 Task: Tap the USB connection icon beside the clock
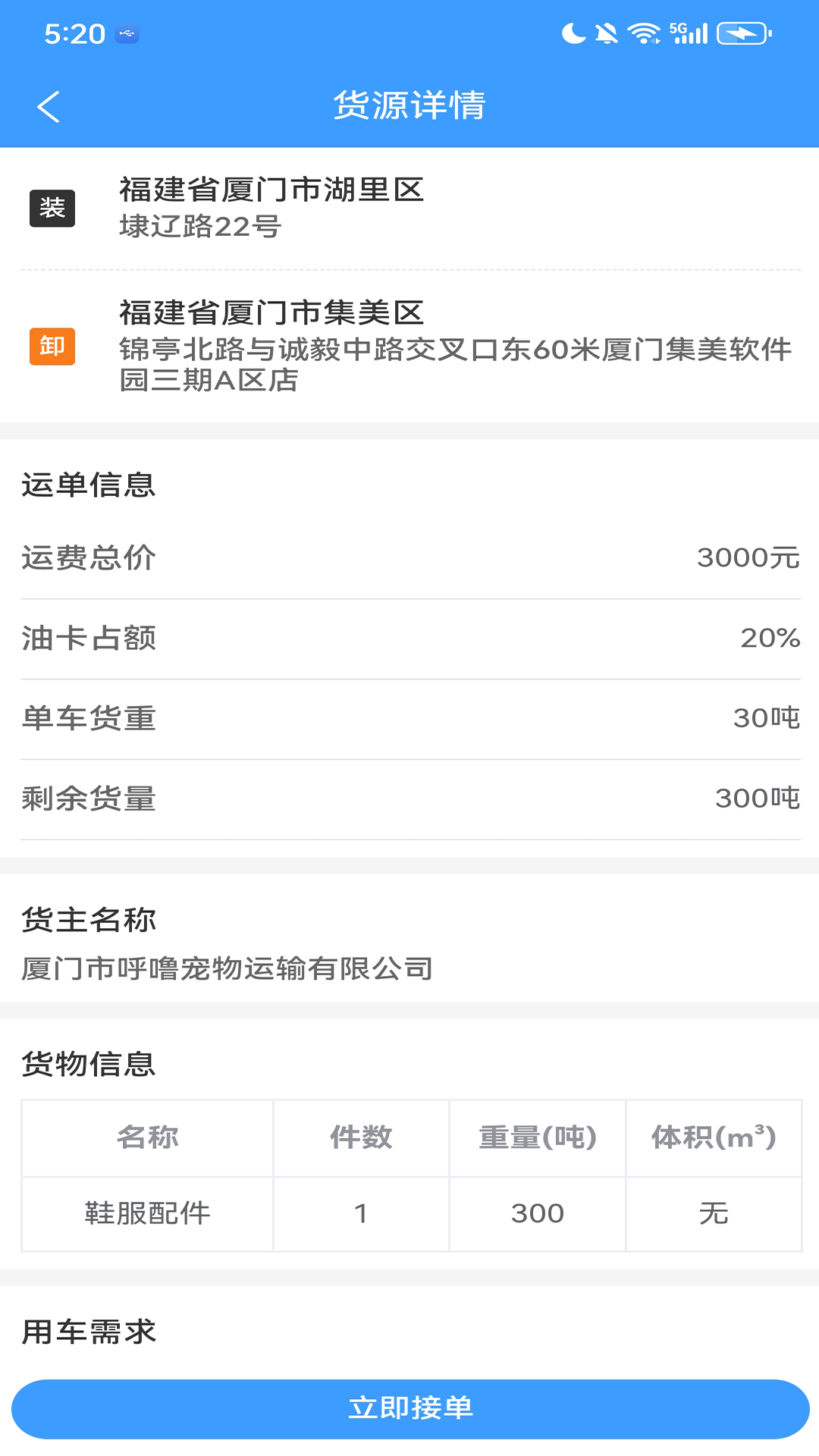coord(126,32)
